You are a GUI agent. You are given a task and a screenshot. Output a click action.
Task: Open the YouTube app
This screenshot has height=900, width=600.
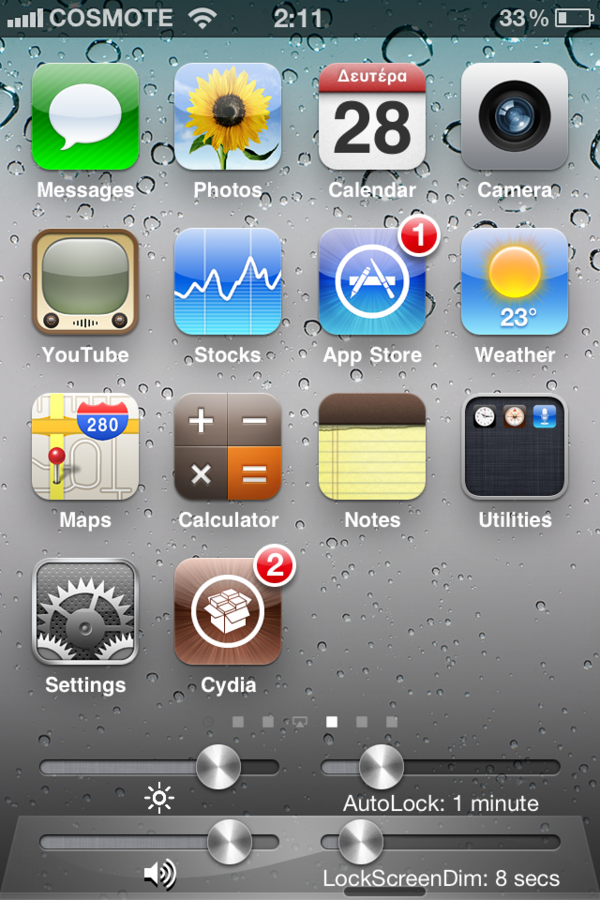[x=85, y=282]
